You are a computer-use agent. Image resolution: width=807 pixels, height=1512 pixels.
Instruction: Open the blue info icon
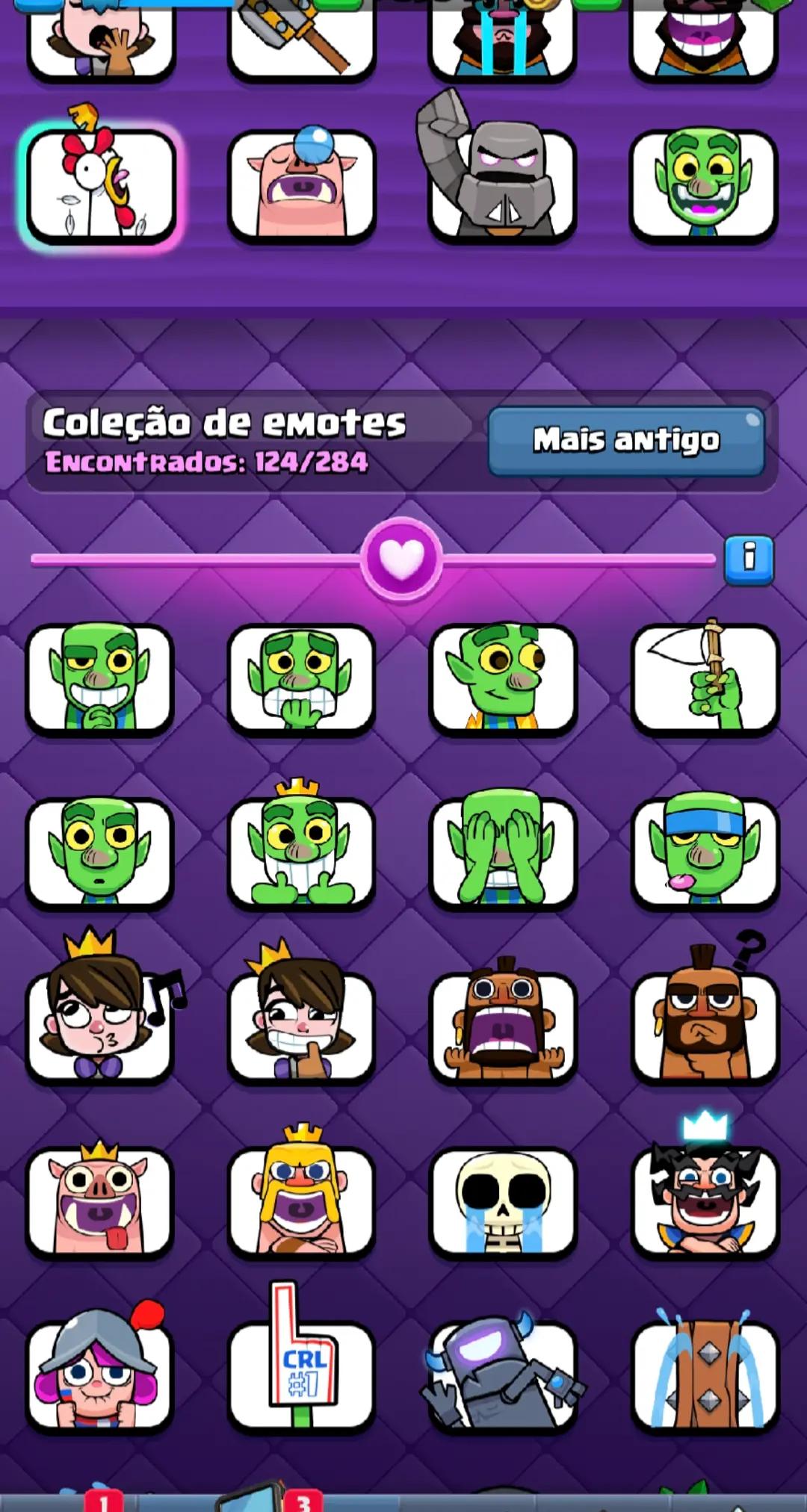pyautogui.click(x=749, y=557)
